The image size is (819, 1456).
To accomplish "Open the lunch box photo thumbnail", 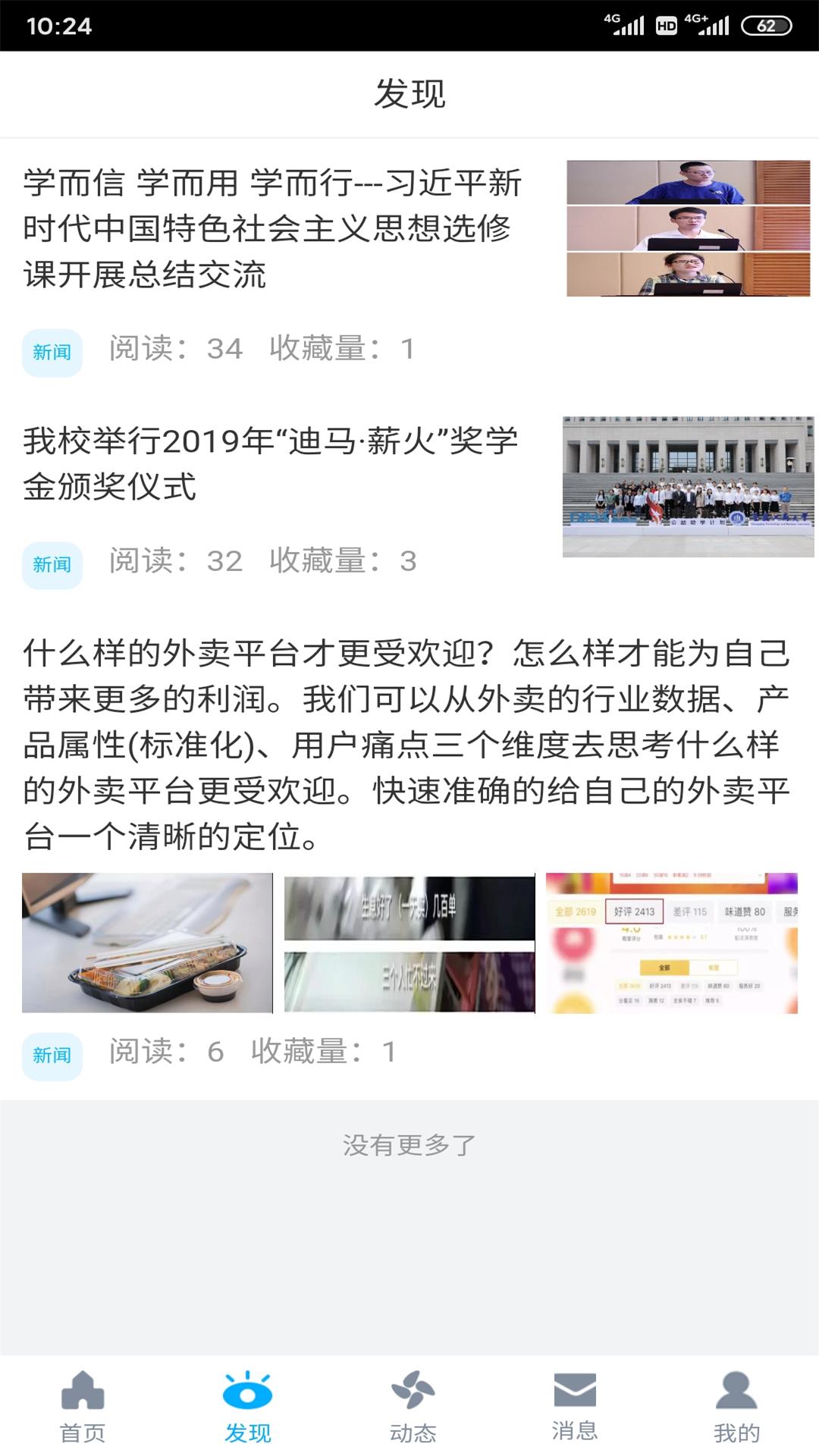I will [147, 943].
